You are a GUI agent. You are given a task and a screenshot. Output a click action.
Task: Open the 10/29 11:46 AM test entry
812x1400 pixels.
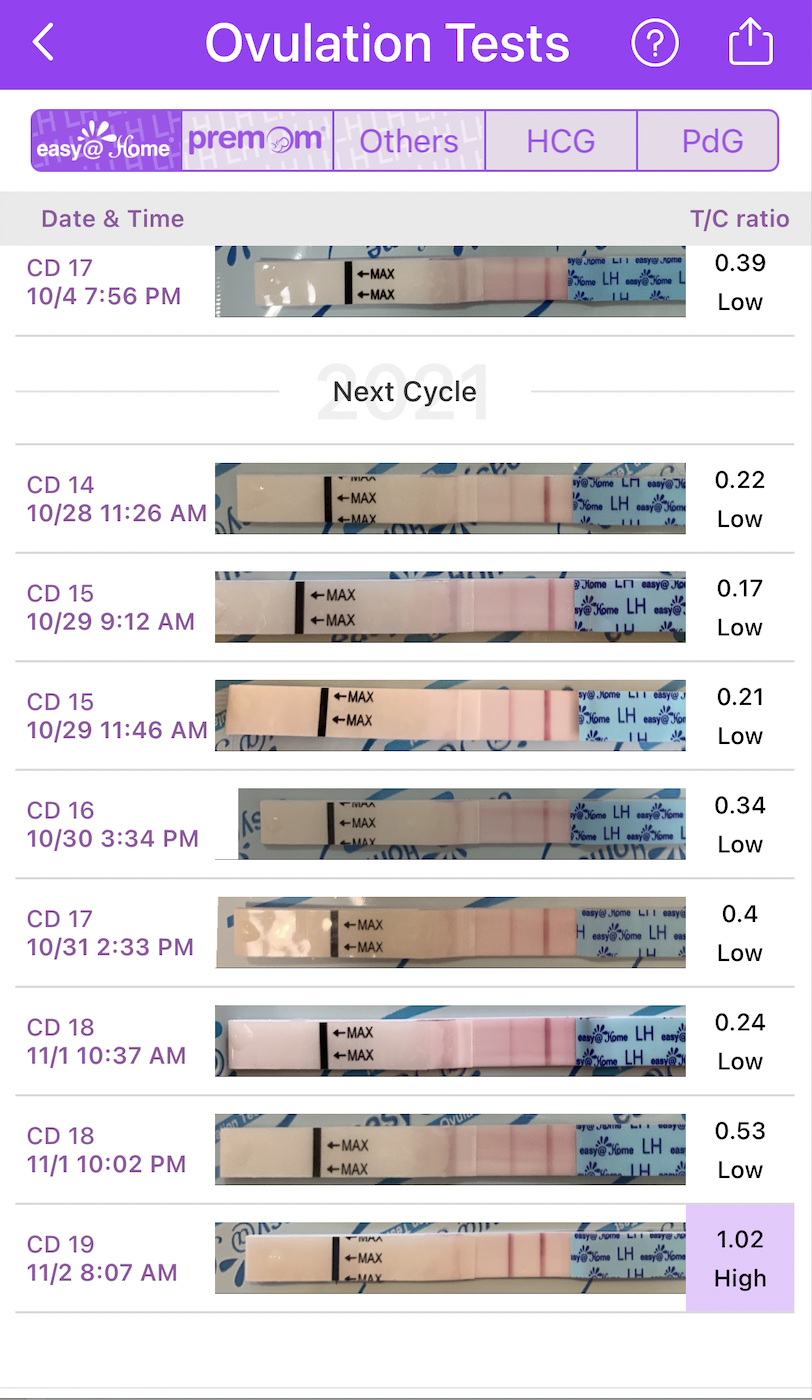click(405, 716)
